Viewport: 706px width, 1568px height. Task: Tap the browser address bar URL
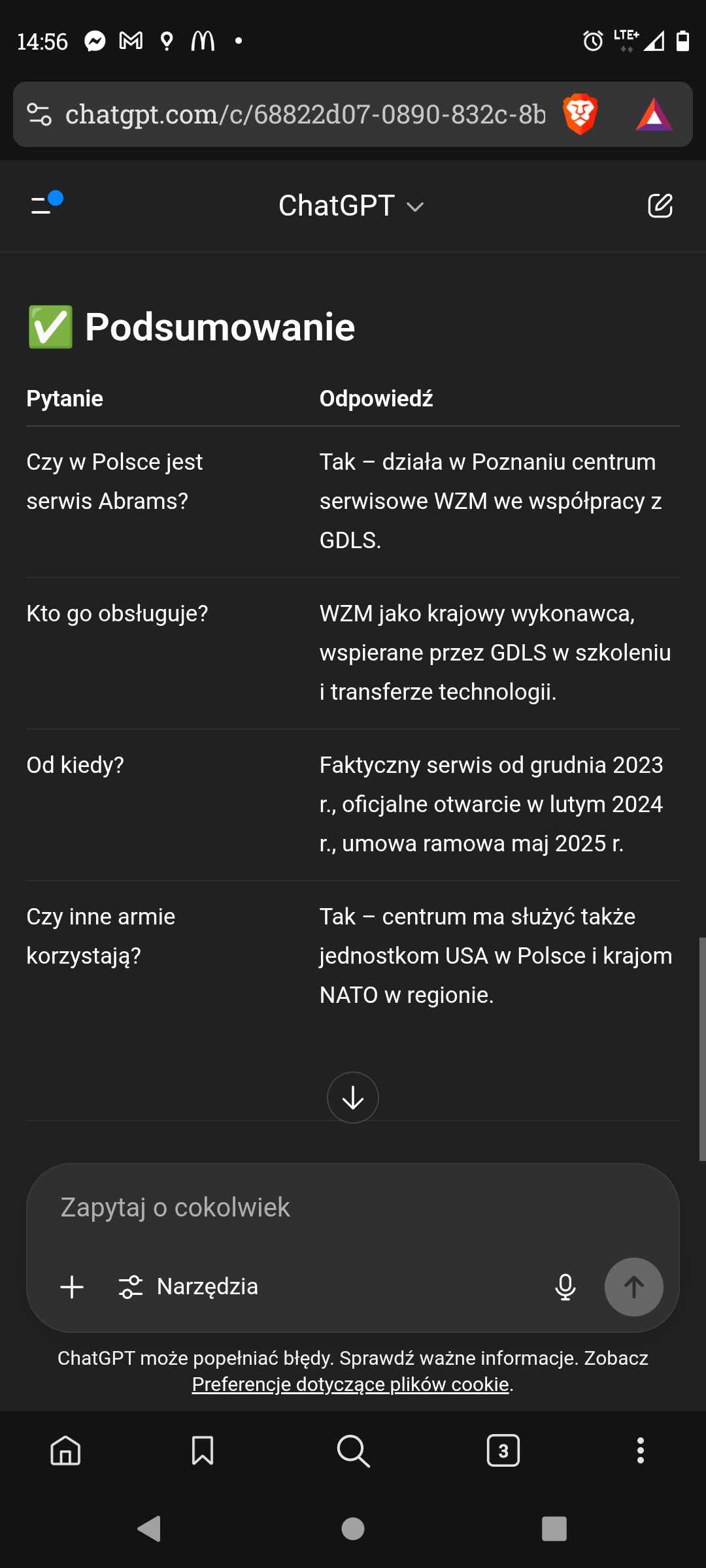pyautogui.click(x=305, y=114)
